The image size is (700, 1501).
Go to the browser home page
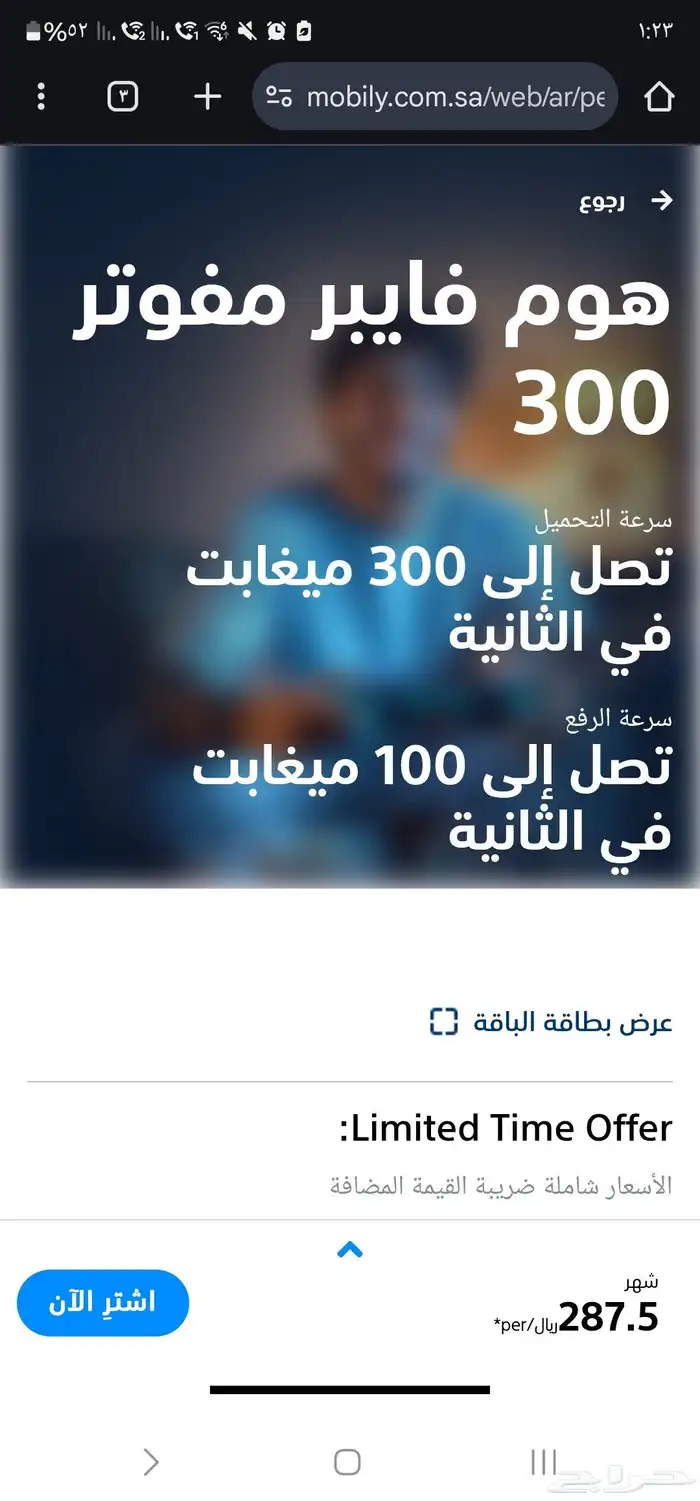(659, 96)
